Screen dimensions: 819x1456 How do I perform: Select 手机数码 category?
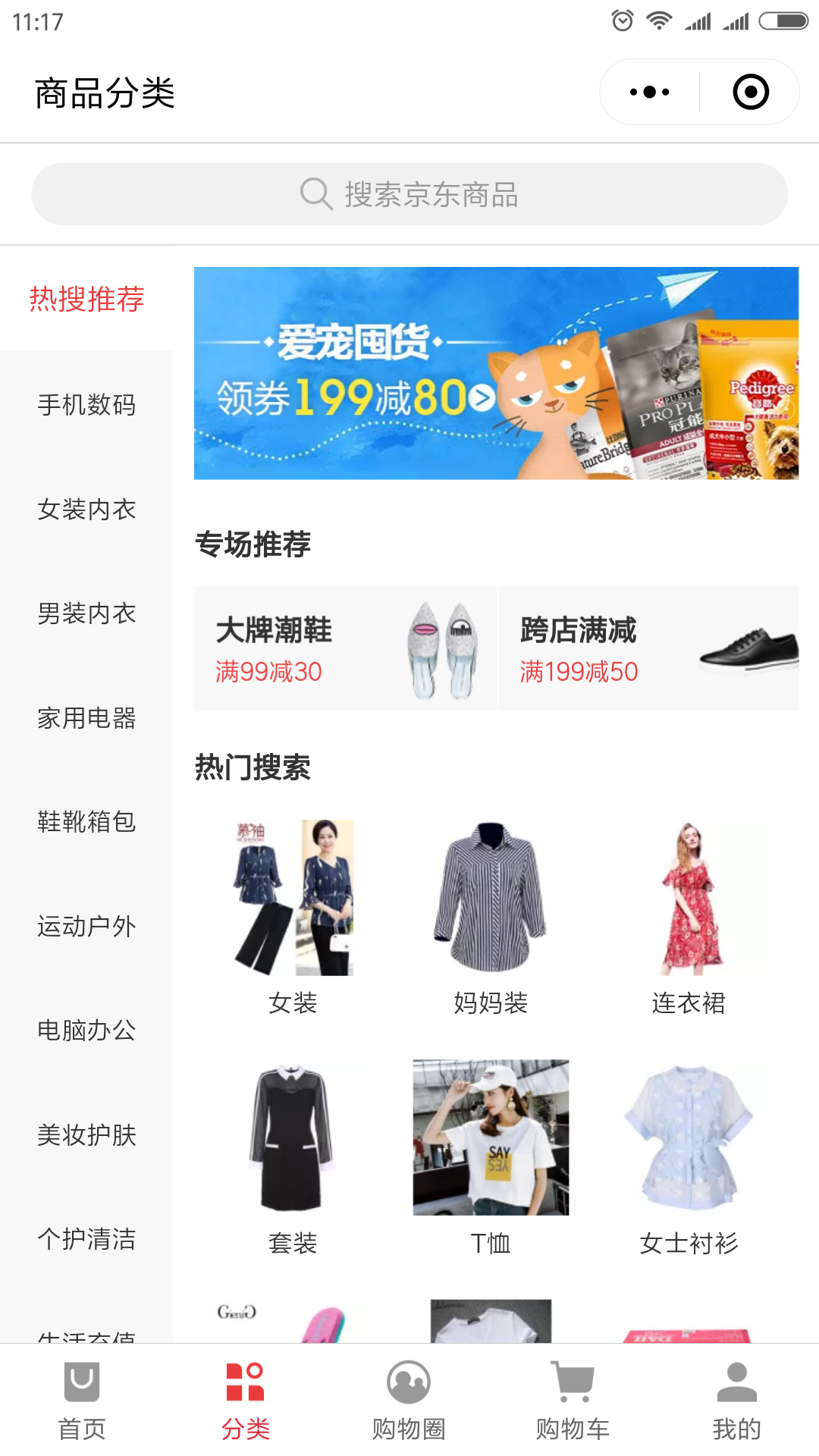pos(86,405)
